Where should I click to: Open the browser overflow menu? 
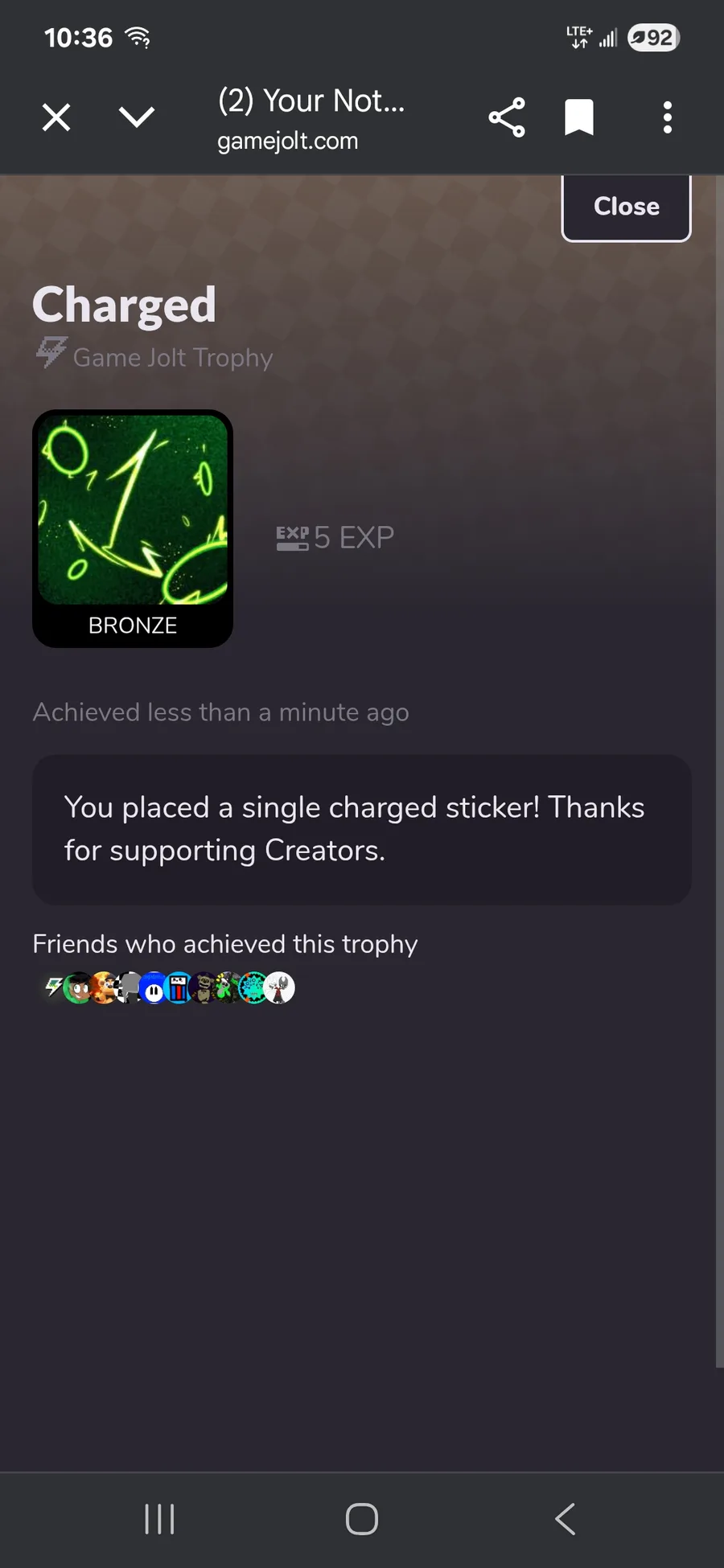(x=667, y=117)
